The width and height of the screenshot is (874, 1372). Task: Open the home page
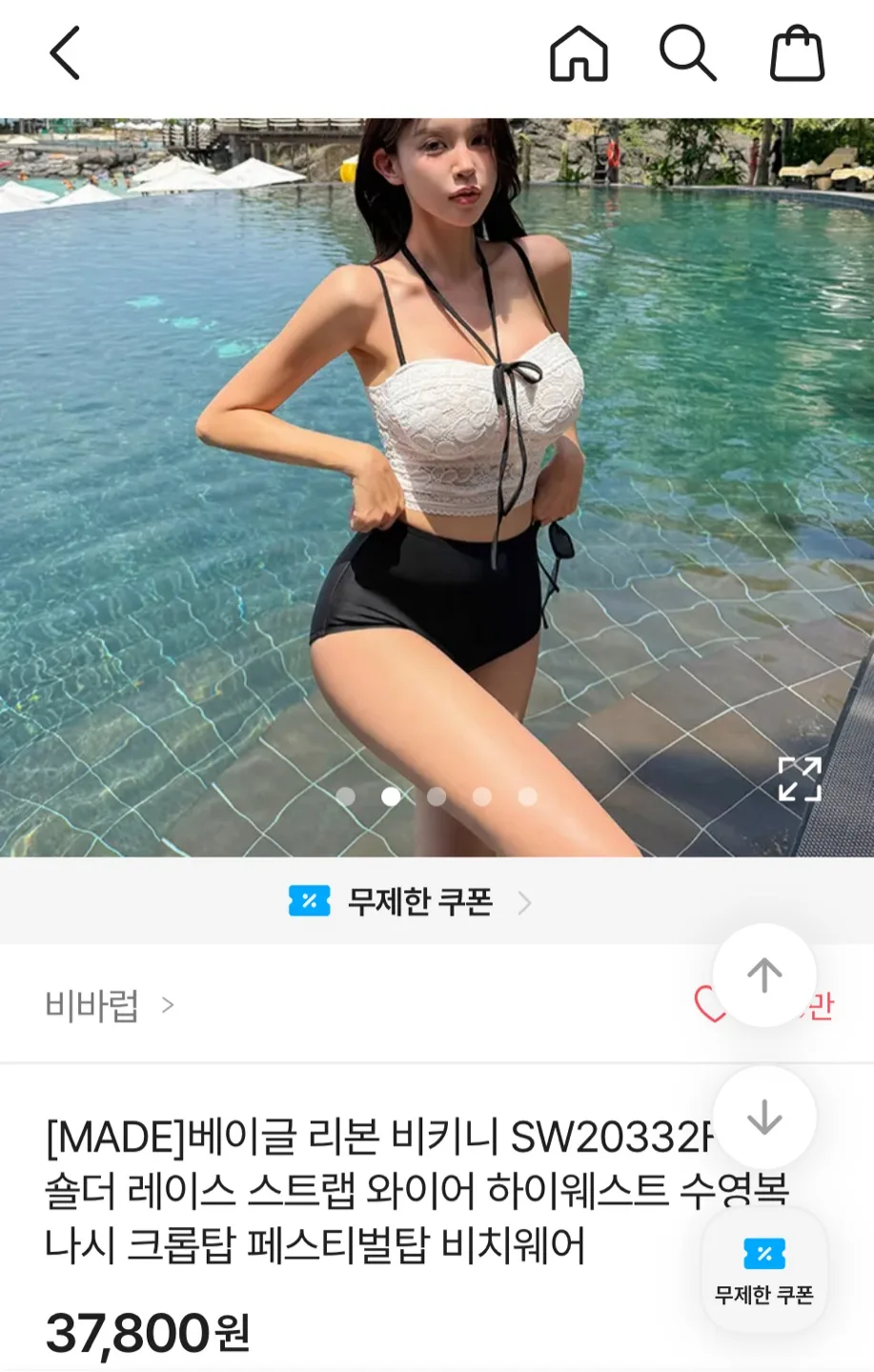click(x=579, y=53)
